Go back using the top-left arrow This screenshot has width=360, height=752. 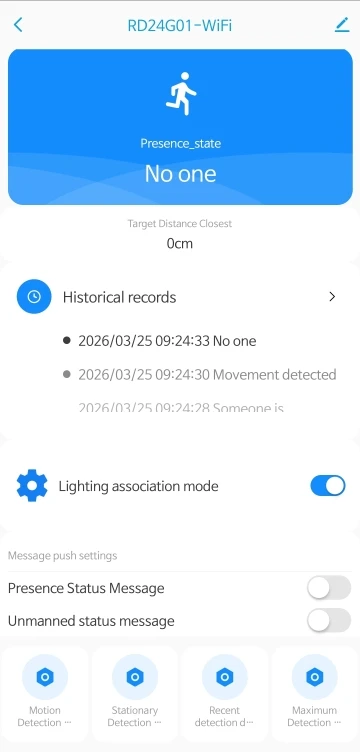pyautogui.click(x=18, y=24)
